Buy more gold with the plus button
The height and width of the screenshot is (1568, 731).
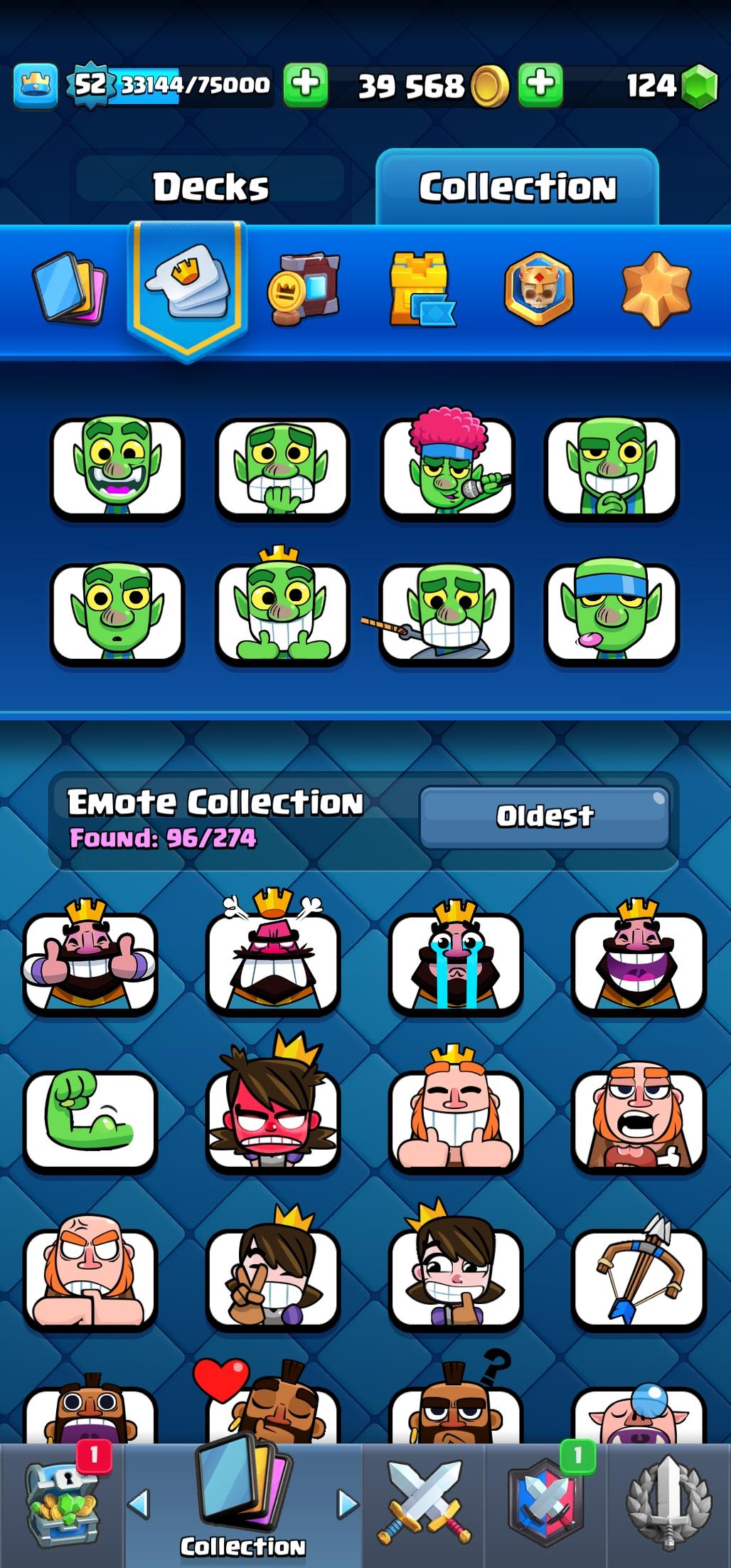tap(540, 85)
